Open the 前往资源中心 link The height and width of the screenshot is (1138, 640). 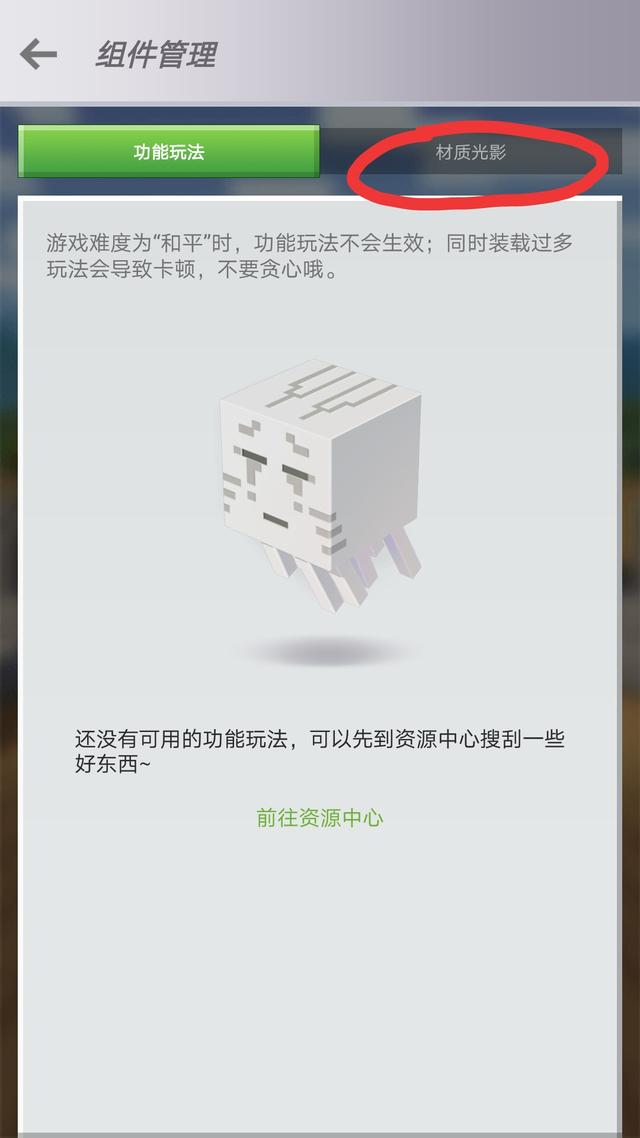pyautogui.click(x=320, y=818)
